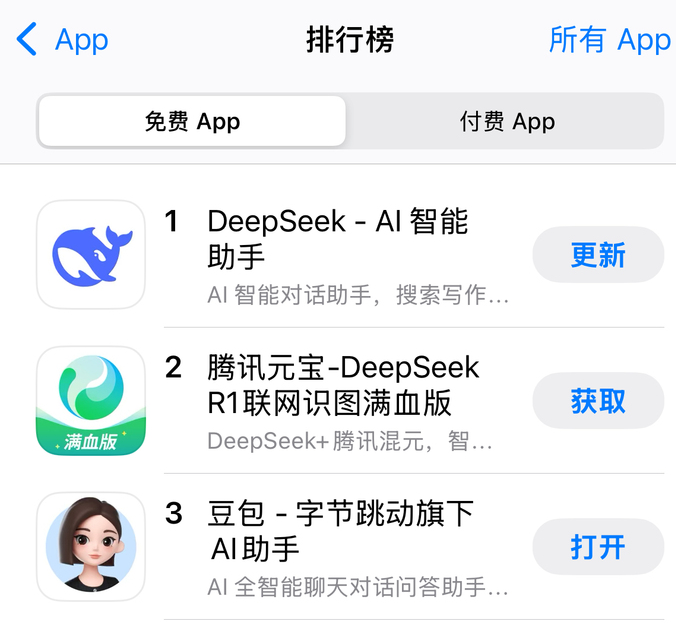Open the 腾讯元宝 app listing
The image size is (676, 623).
point(342,384)
